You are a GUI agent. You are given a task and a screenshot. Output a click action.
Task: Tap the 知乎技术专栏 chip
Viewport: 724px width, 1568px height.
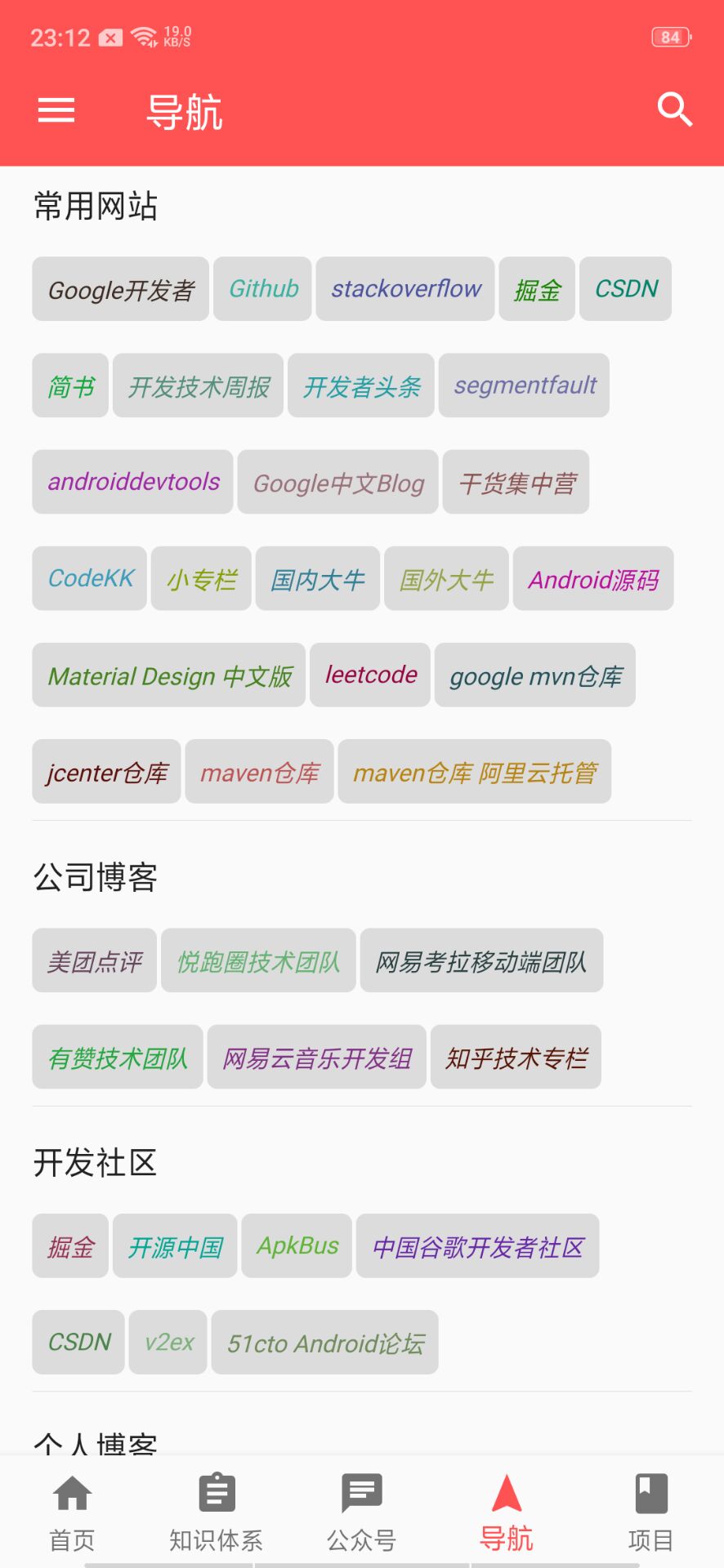516,1057
